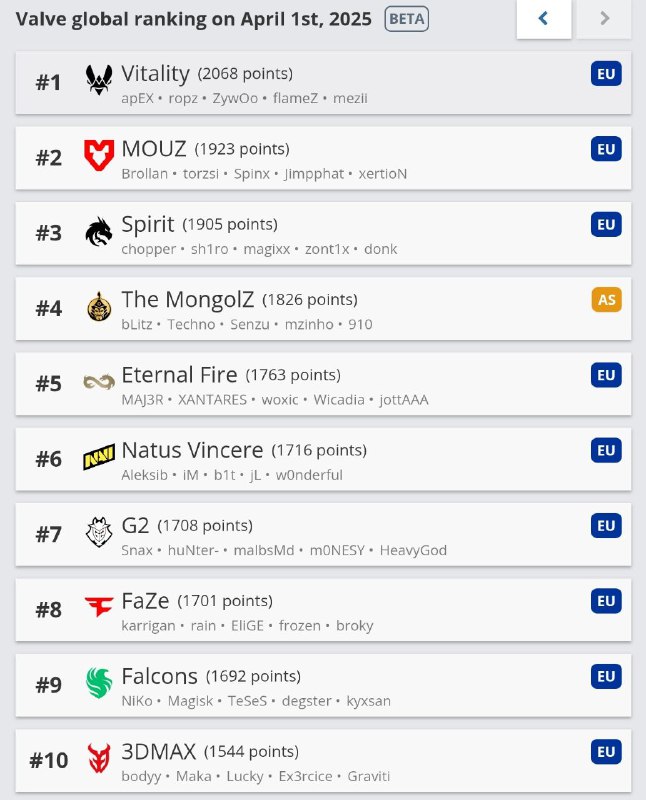View the Natus Vincere entry
646x800 pixels.
point(323,460)
